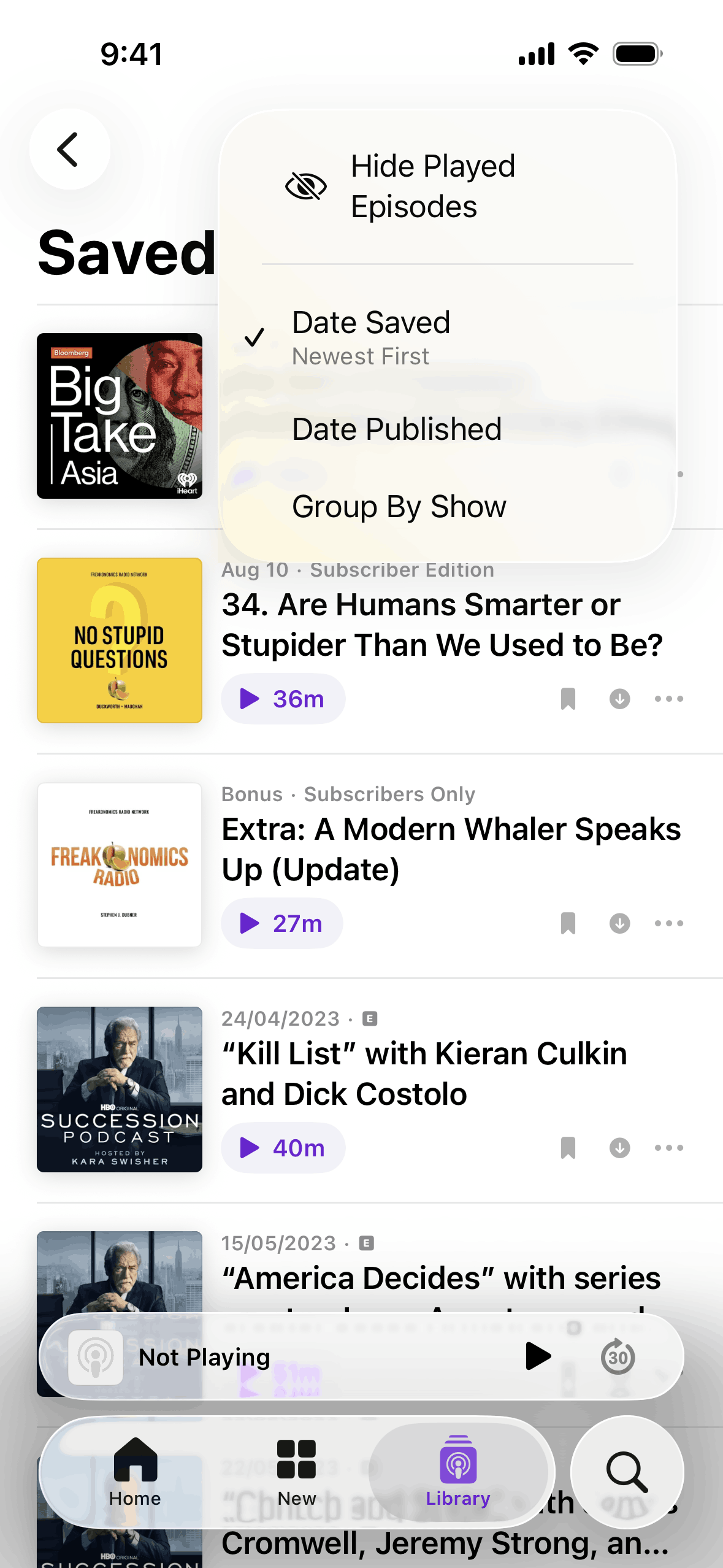Go back from the Saved screen

[69, 149]
